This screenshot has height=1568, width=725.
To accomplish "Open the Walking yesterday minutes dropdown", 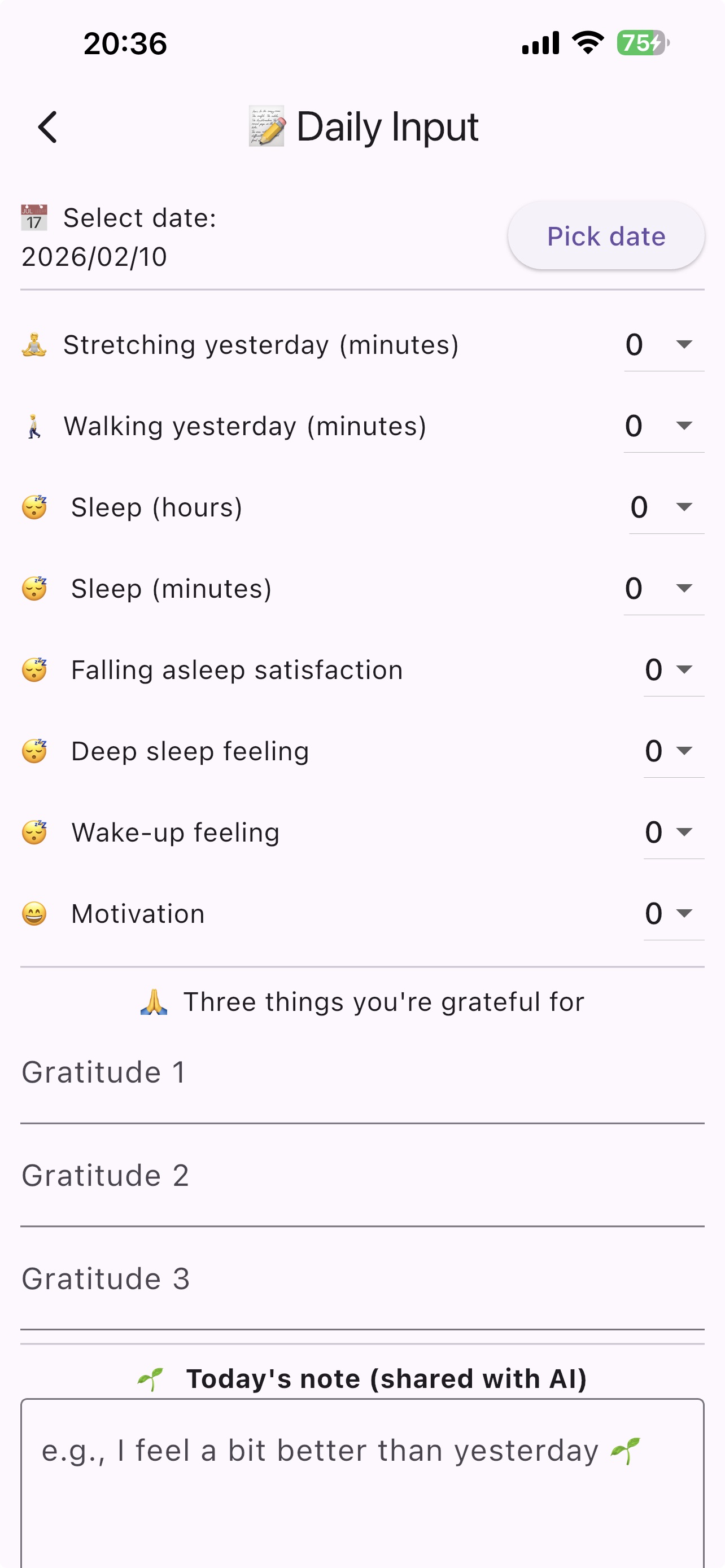I will [x=663, y=426].
